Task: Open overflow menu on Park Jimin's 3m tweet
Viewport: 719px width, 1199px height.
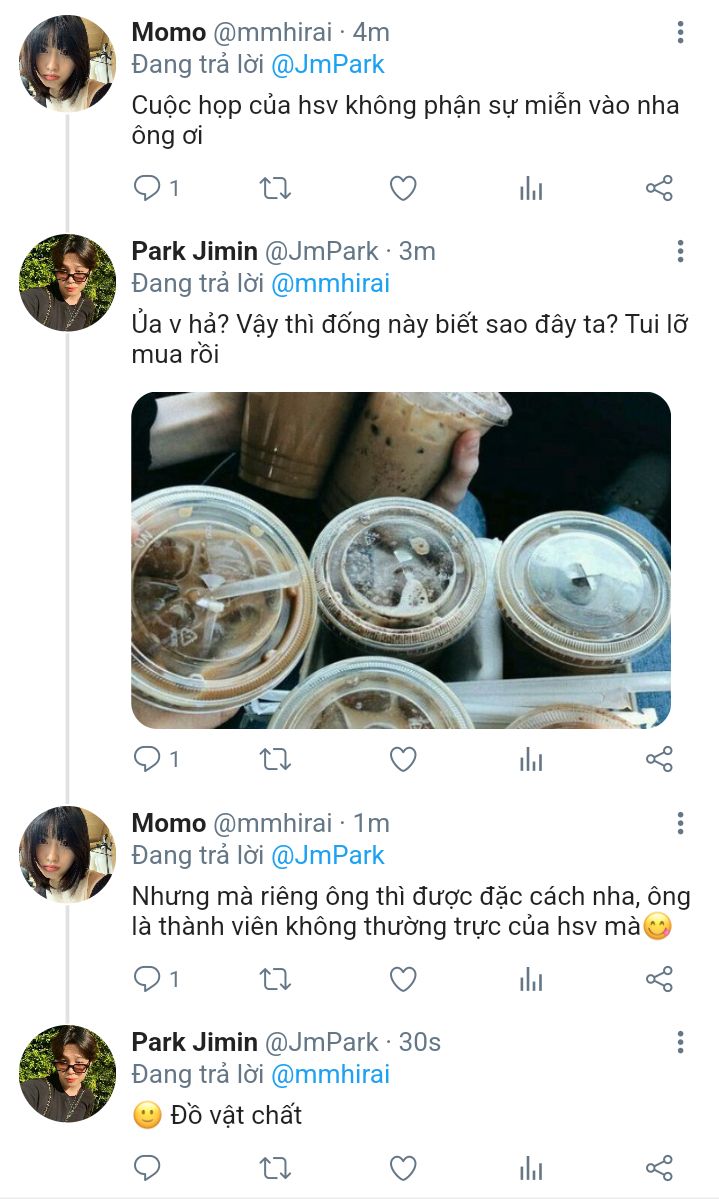Action: pyautogui.click(x=680, y=251)
